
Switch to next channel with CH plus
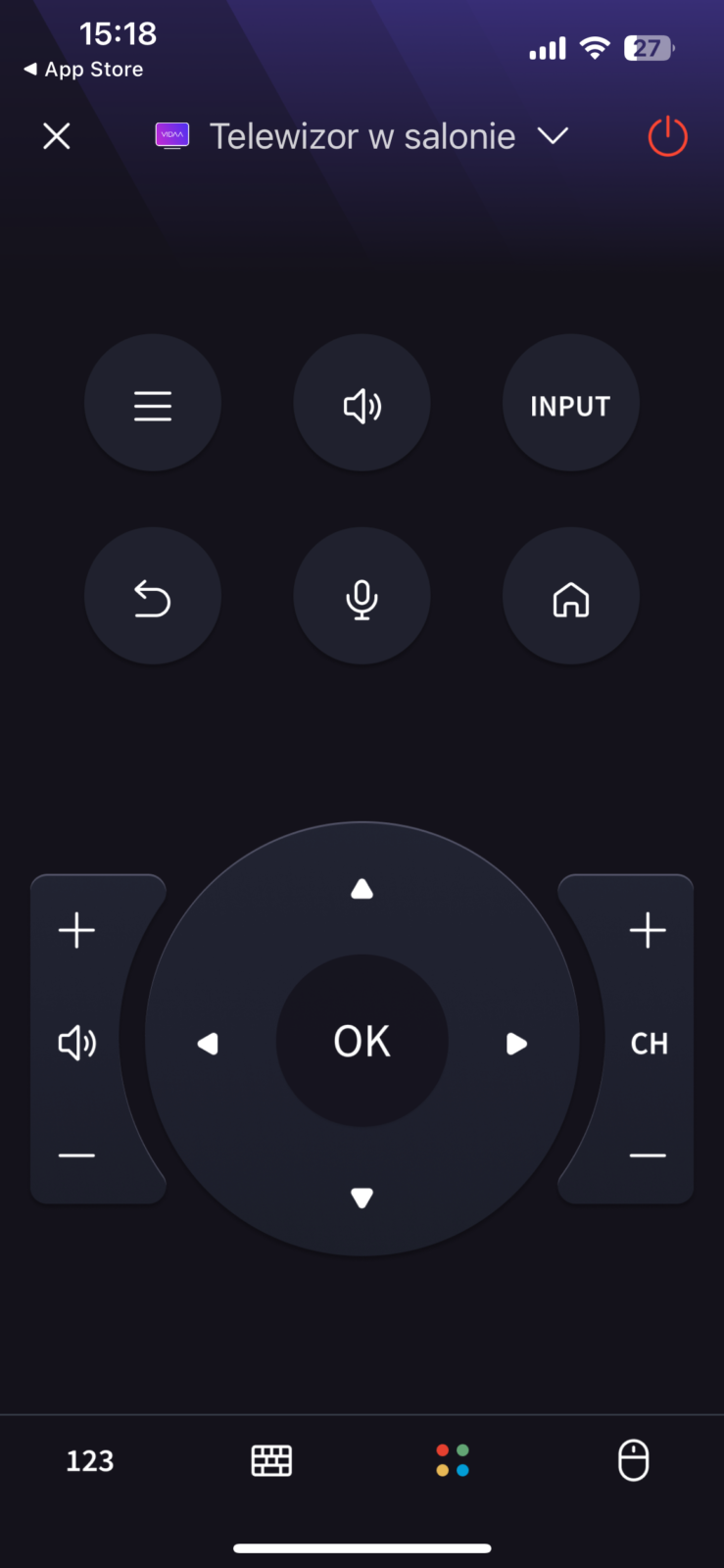[648, 930]
